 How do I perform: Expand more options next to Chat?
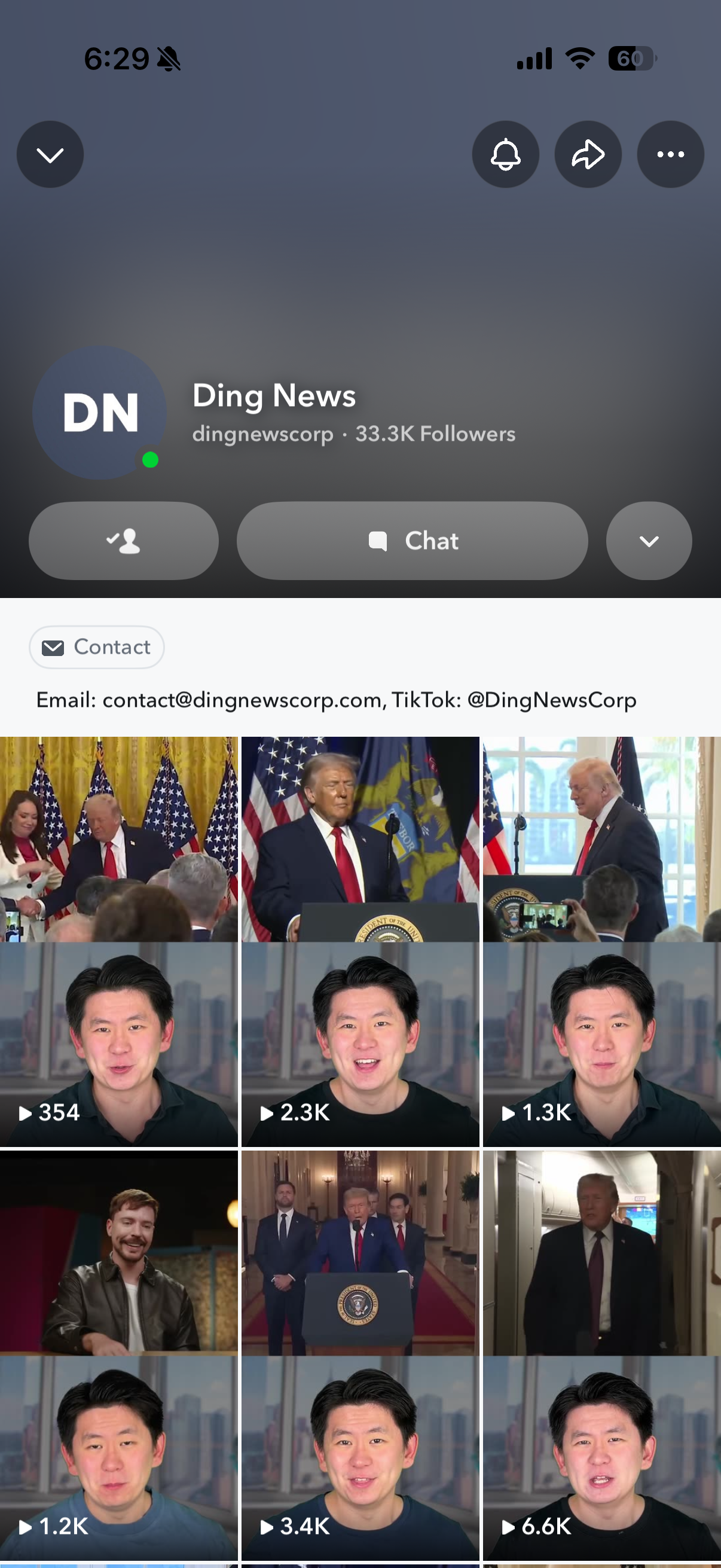(x=649, y=541)
